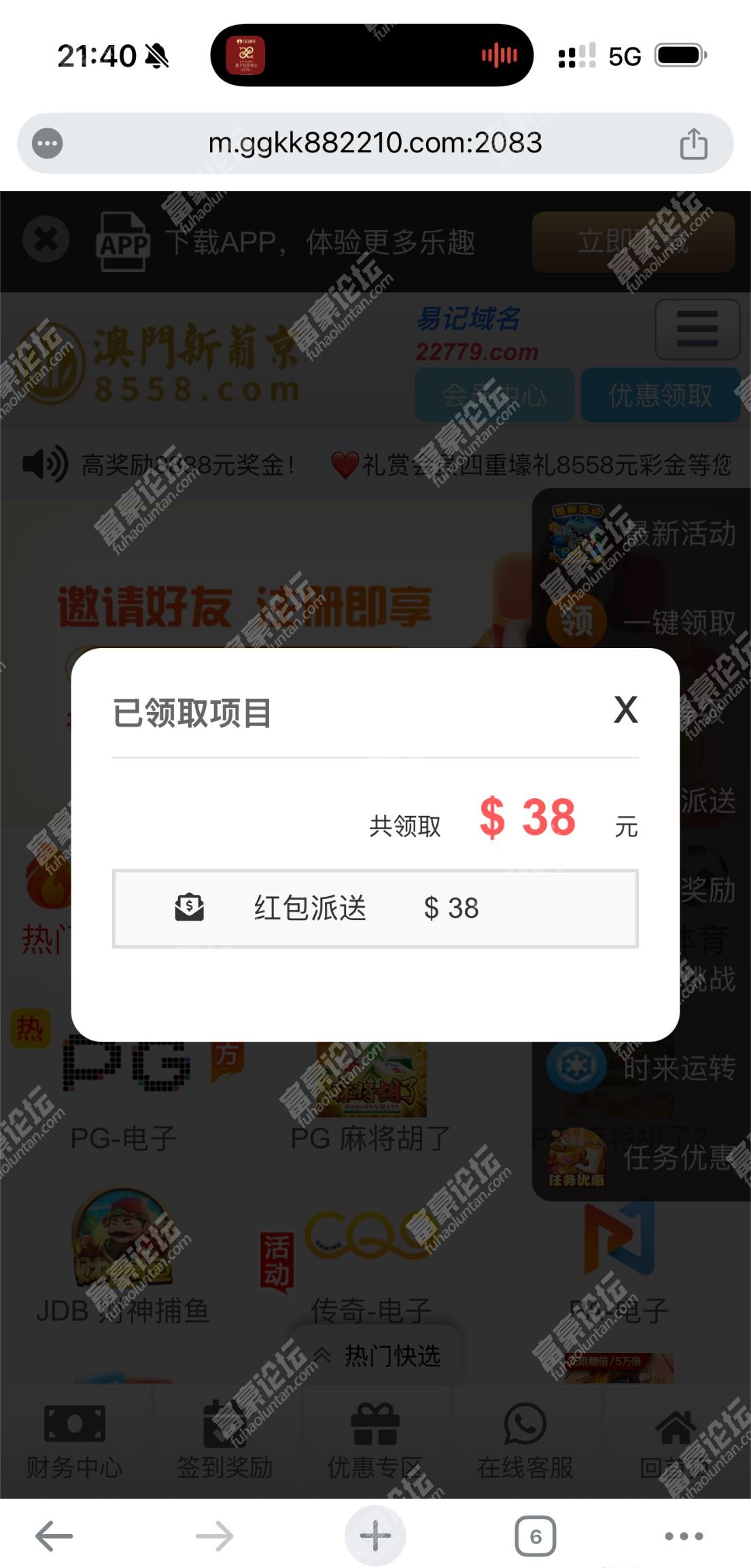Open the browser overflow menu
This screenshot has width=751, height=1568.
684,1536
